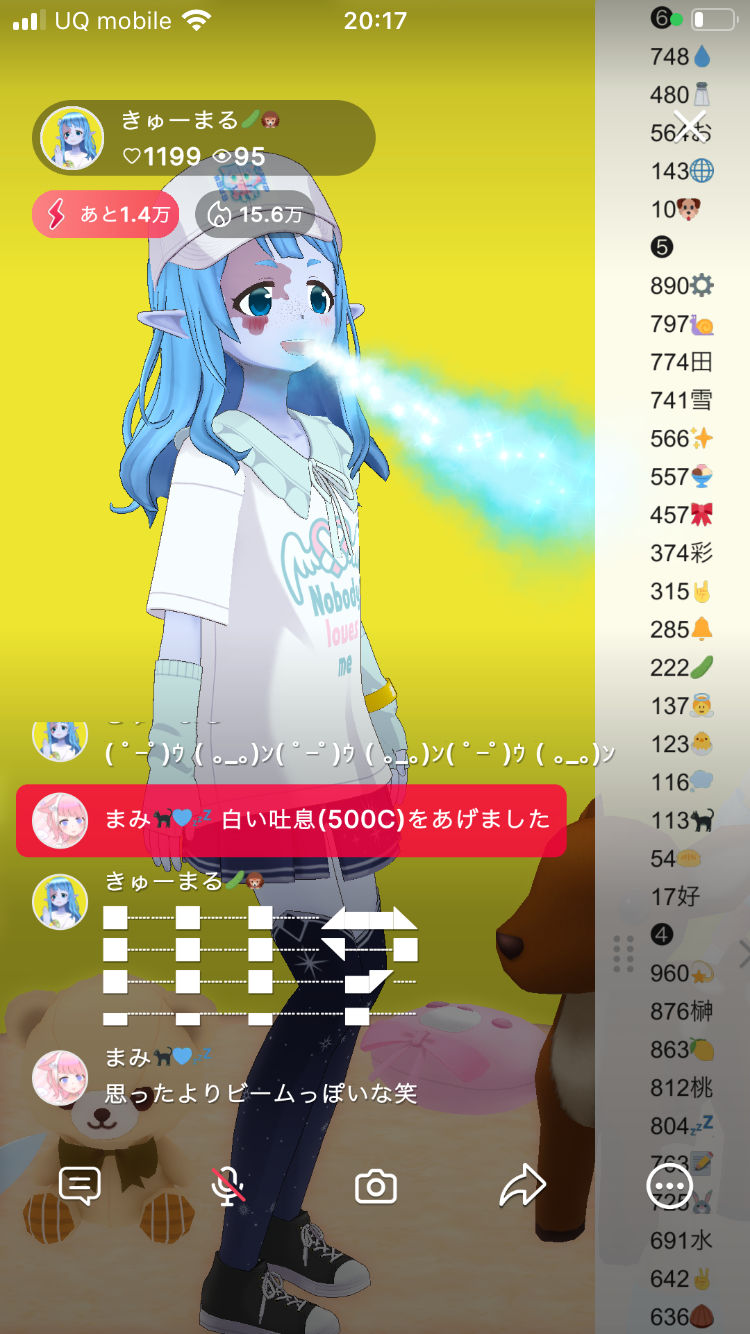This screenshot has height=1334, width=750.
Task: Open the comment input icon
Action: pos(80,1186)
